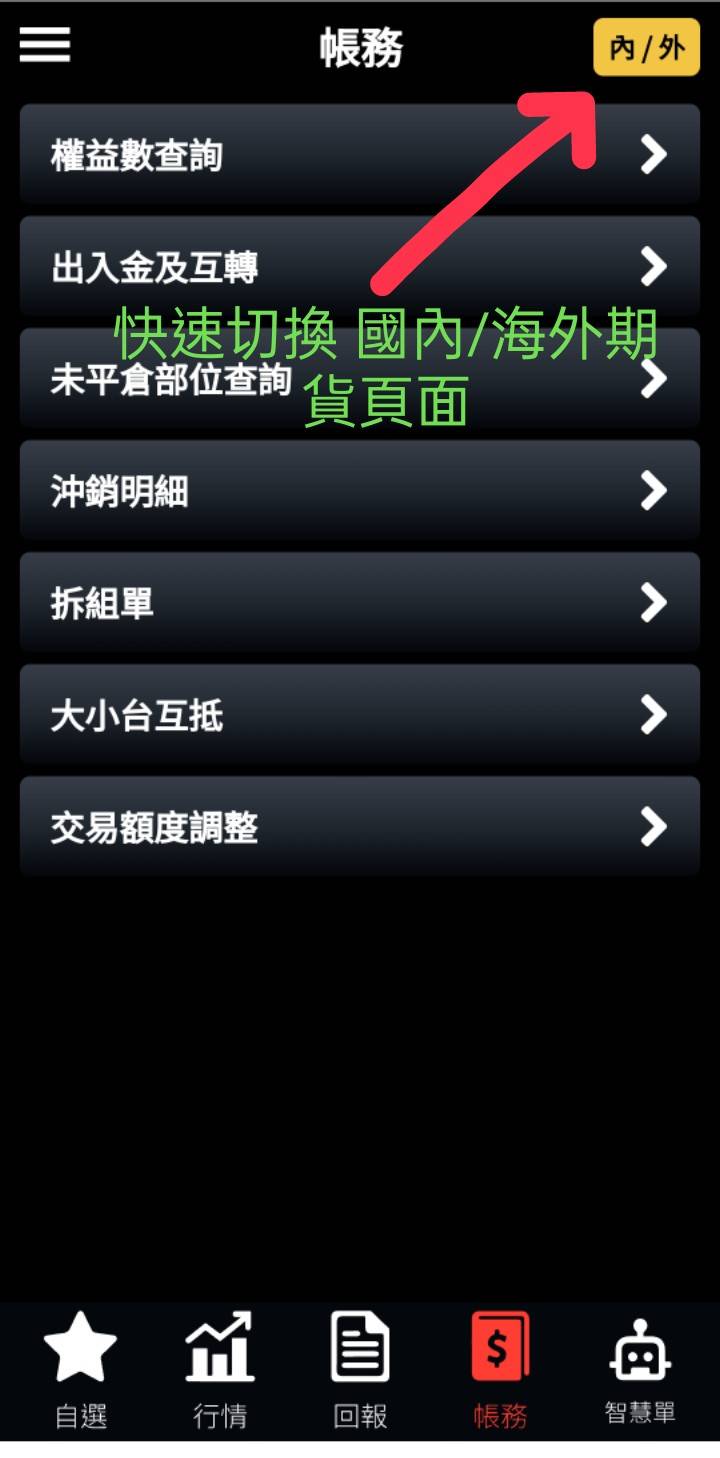Go to 出入金及互轉

(359, 267)
